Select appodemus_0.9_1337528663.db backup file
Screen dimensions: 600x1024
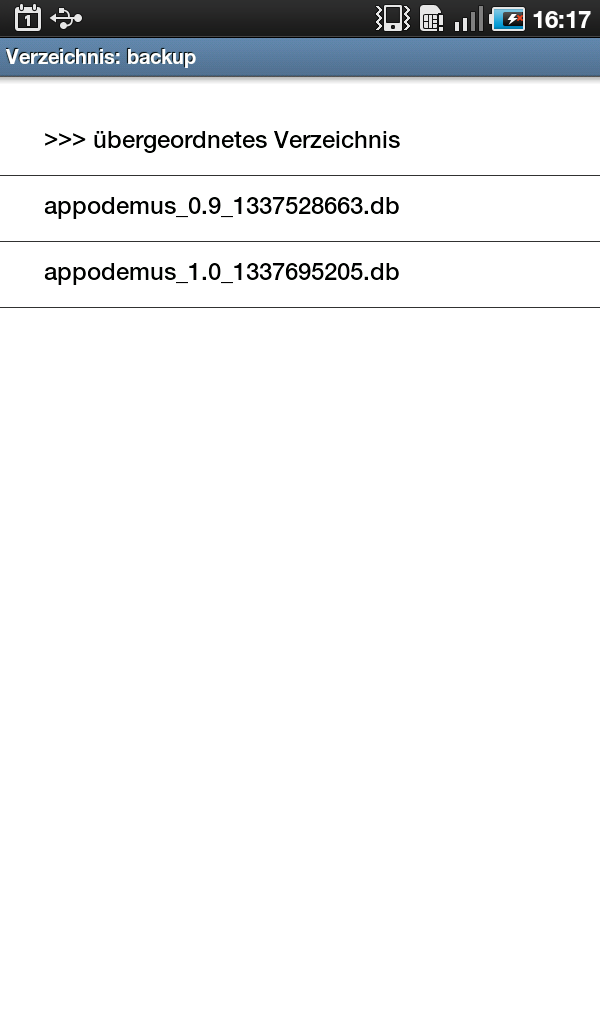tap(300, 208)
